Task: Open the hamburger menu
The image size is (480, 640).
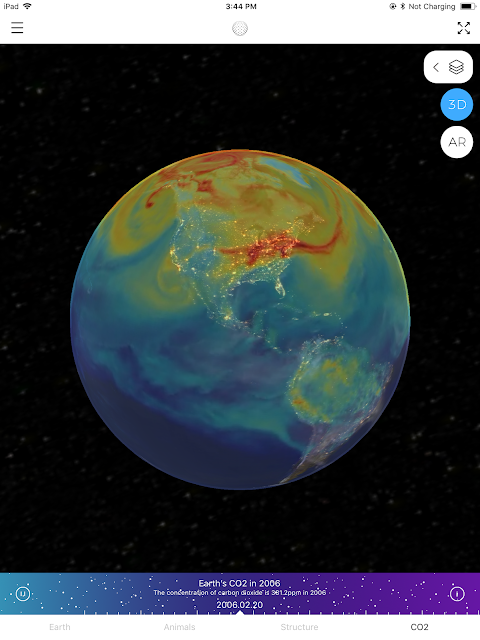Action: [x=17, y=28]
